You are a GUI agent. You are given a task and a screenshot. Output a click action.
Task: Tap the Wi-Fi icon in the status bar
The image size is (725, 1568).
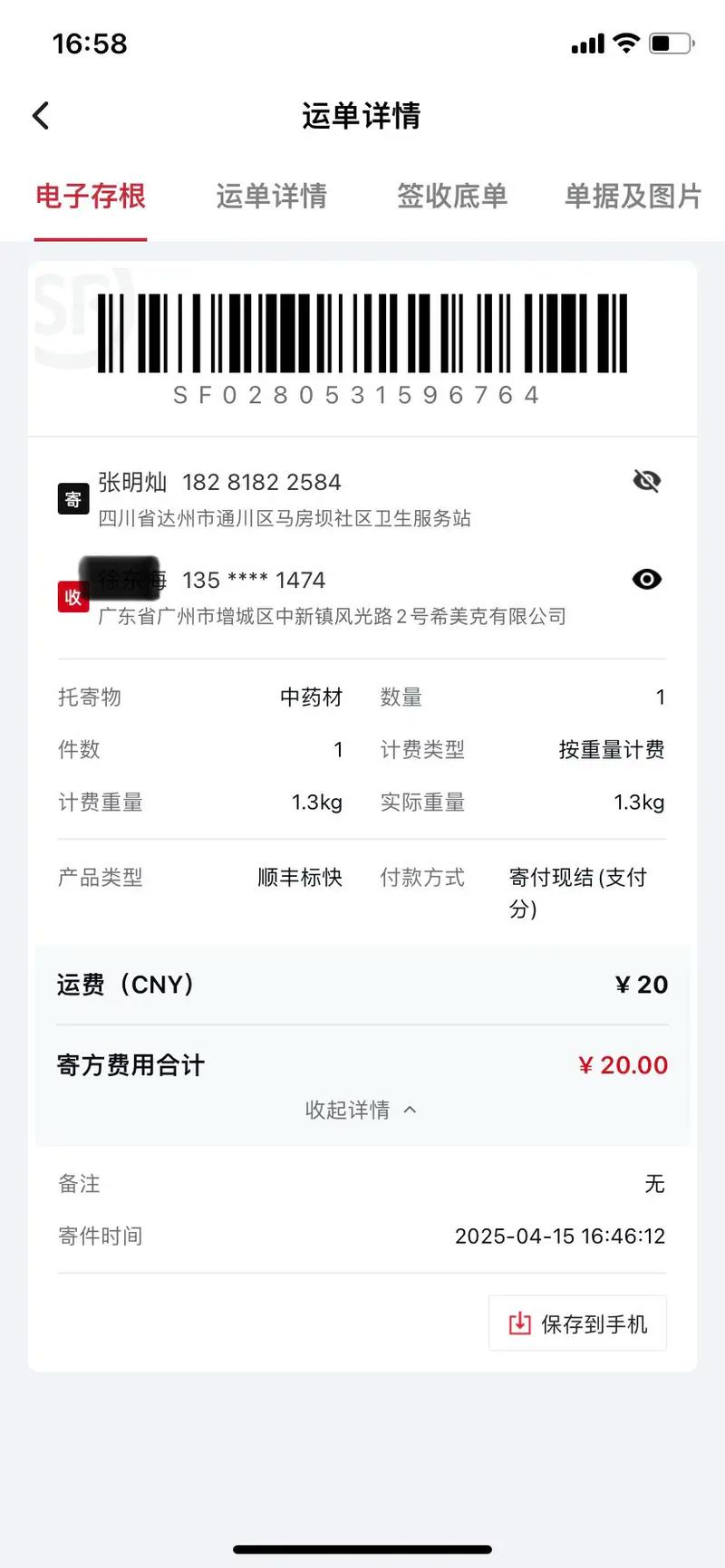624,42
